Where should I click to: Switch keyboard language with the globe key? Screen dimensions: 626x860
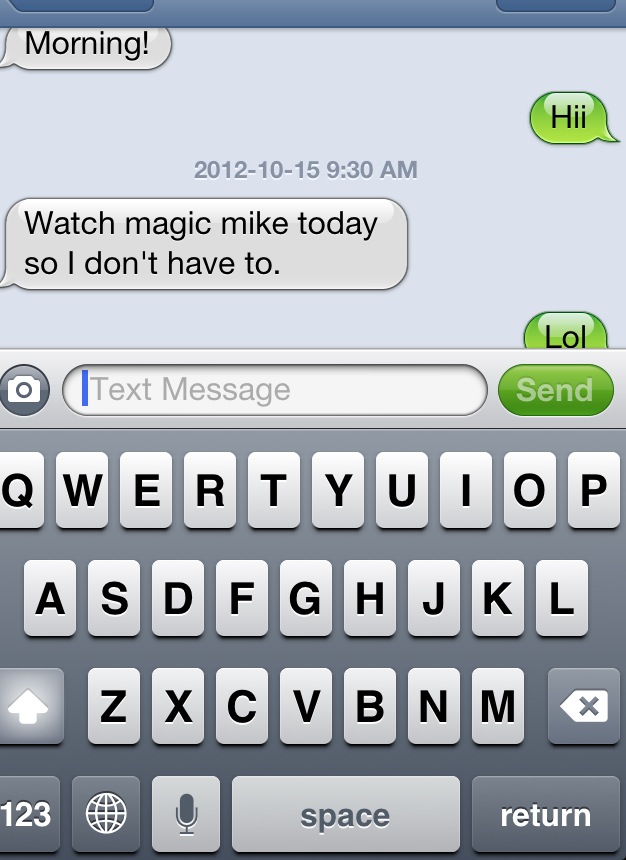106,815
